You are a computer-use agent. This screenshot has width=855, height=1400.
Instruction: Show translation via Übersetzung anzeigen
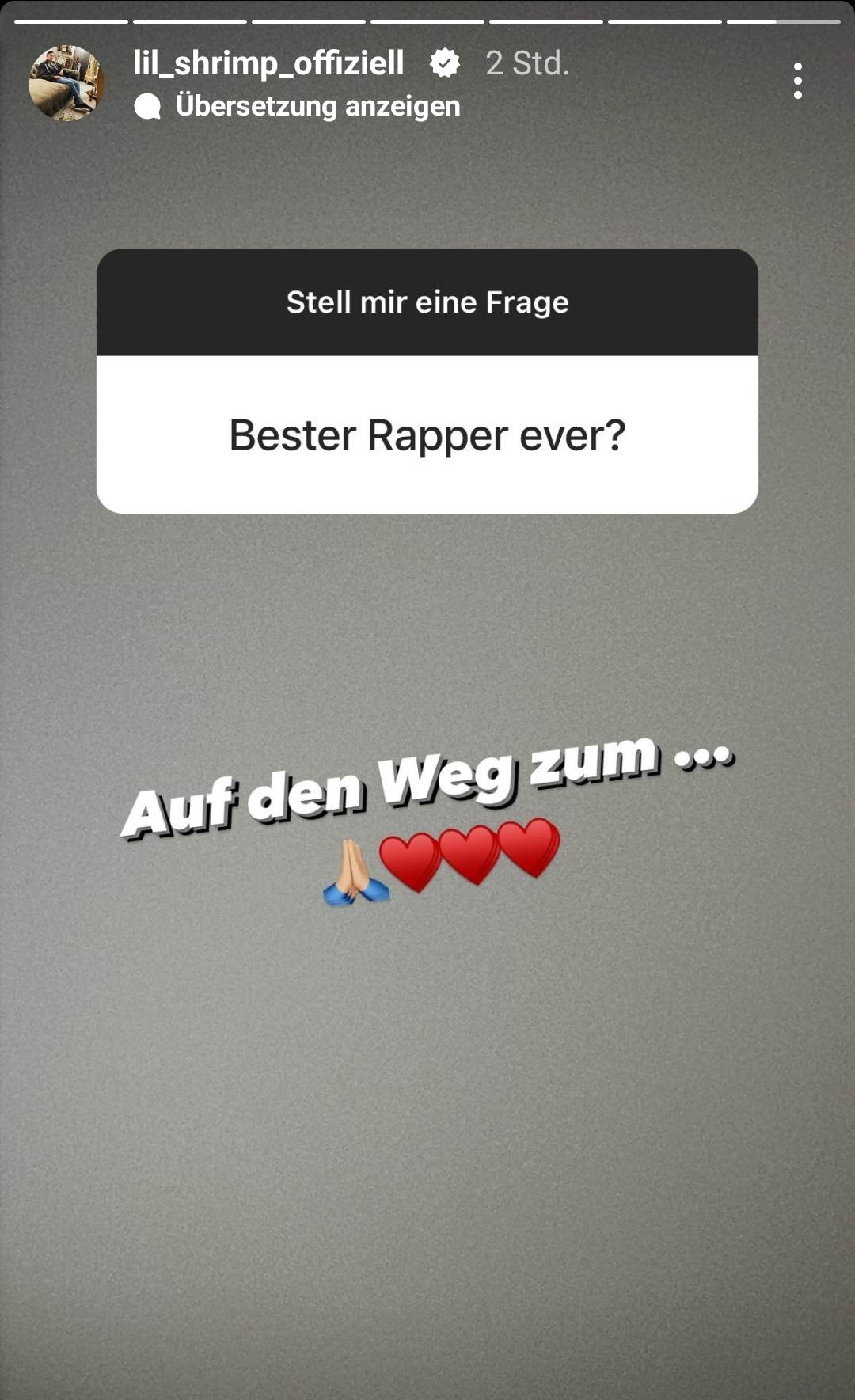click(317, 106)
